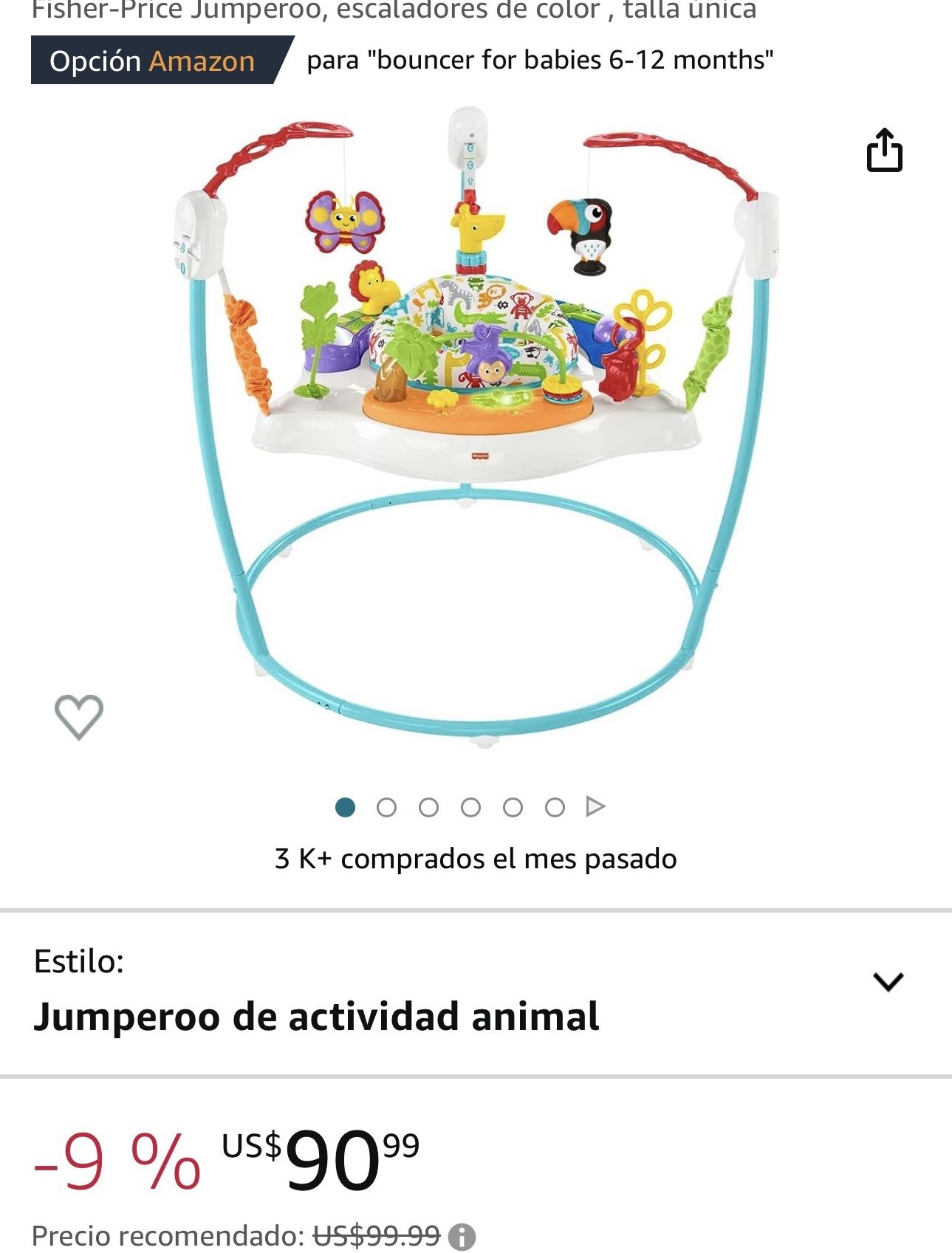
Task: Click the 3 K+ comprados text
Action: pos(476,859)
